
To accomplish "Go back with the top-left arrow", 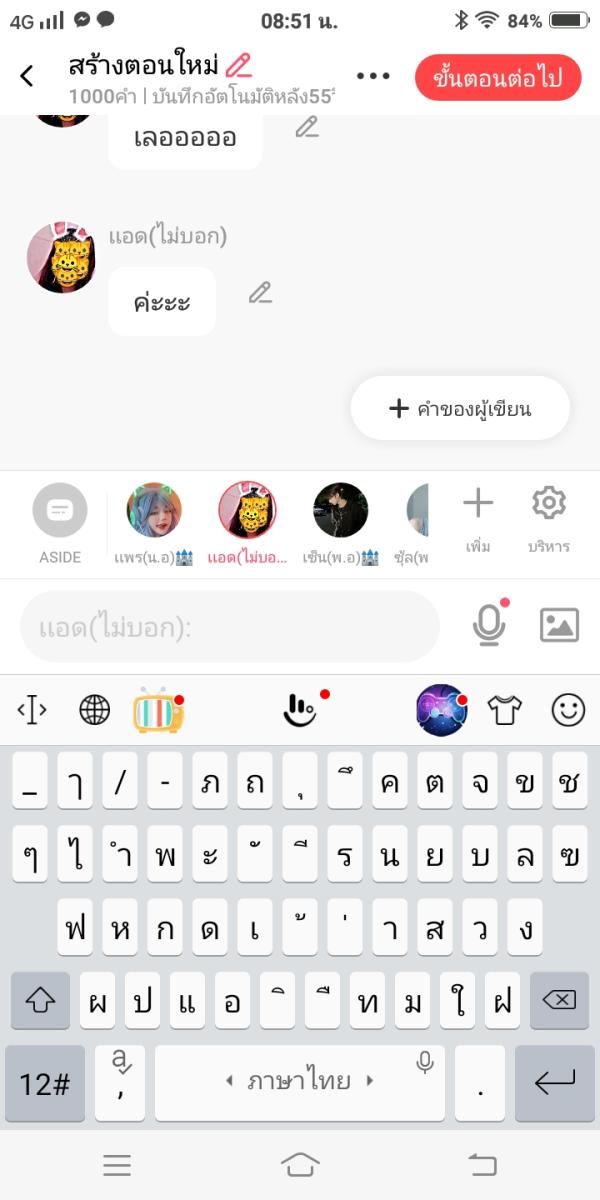I will pos(27,75).
